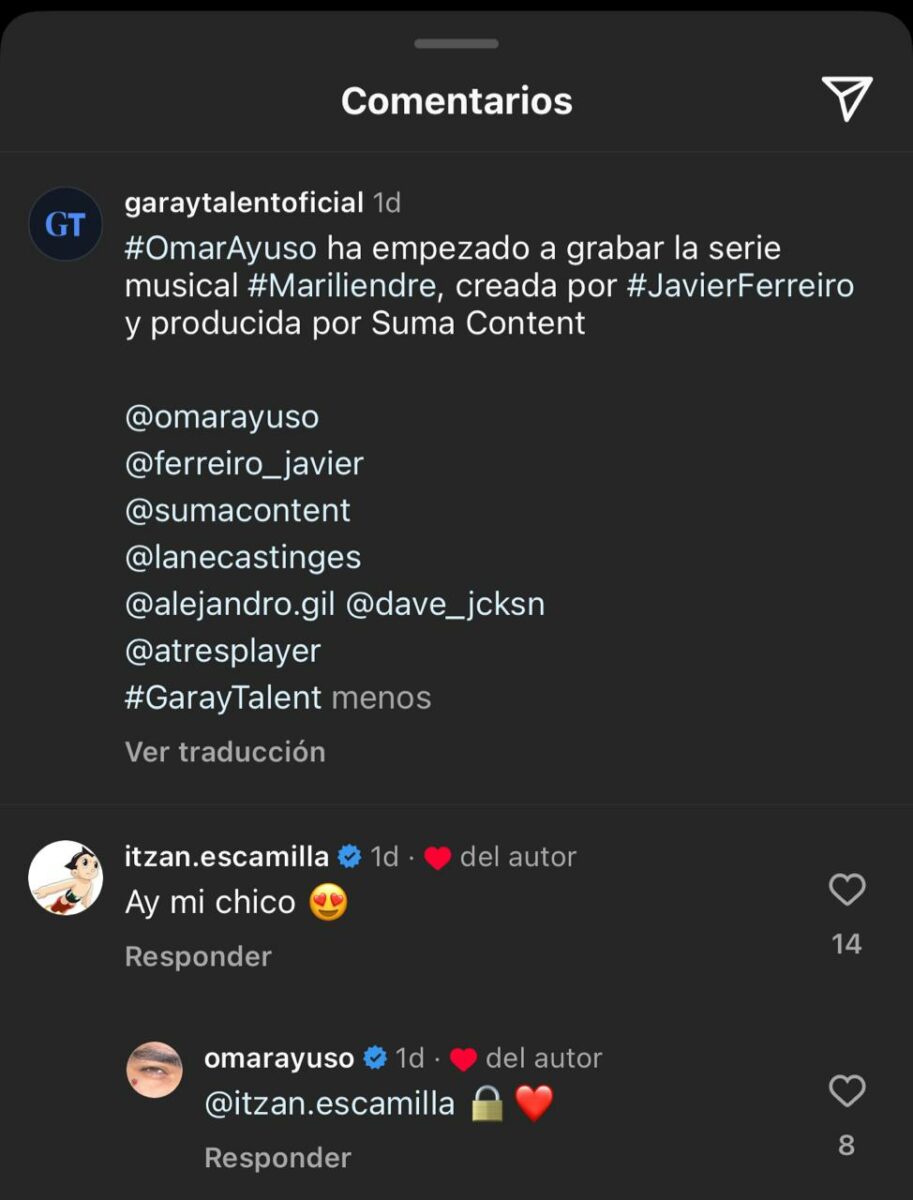This screenshot has width=913, height=1200.
Task: Open Ver traducción to translate the caption
Action: click(224, 751)
